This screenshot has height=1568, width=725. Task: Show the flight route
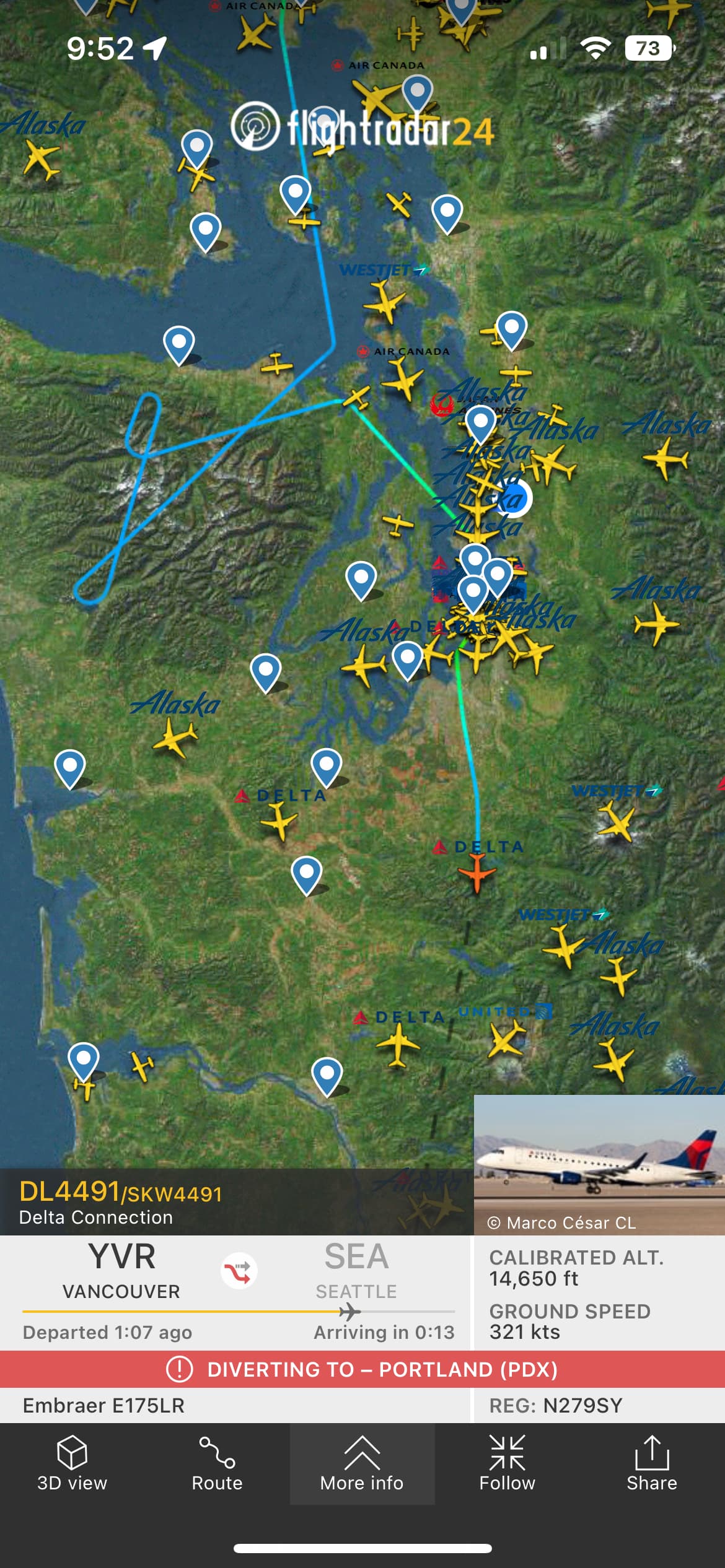point(217,1464)
